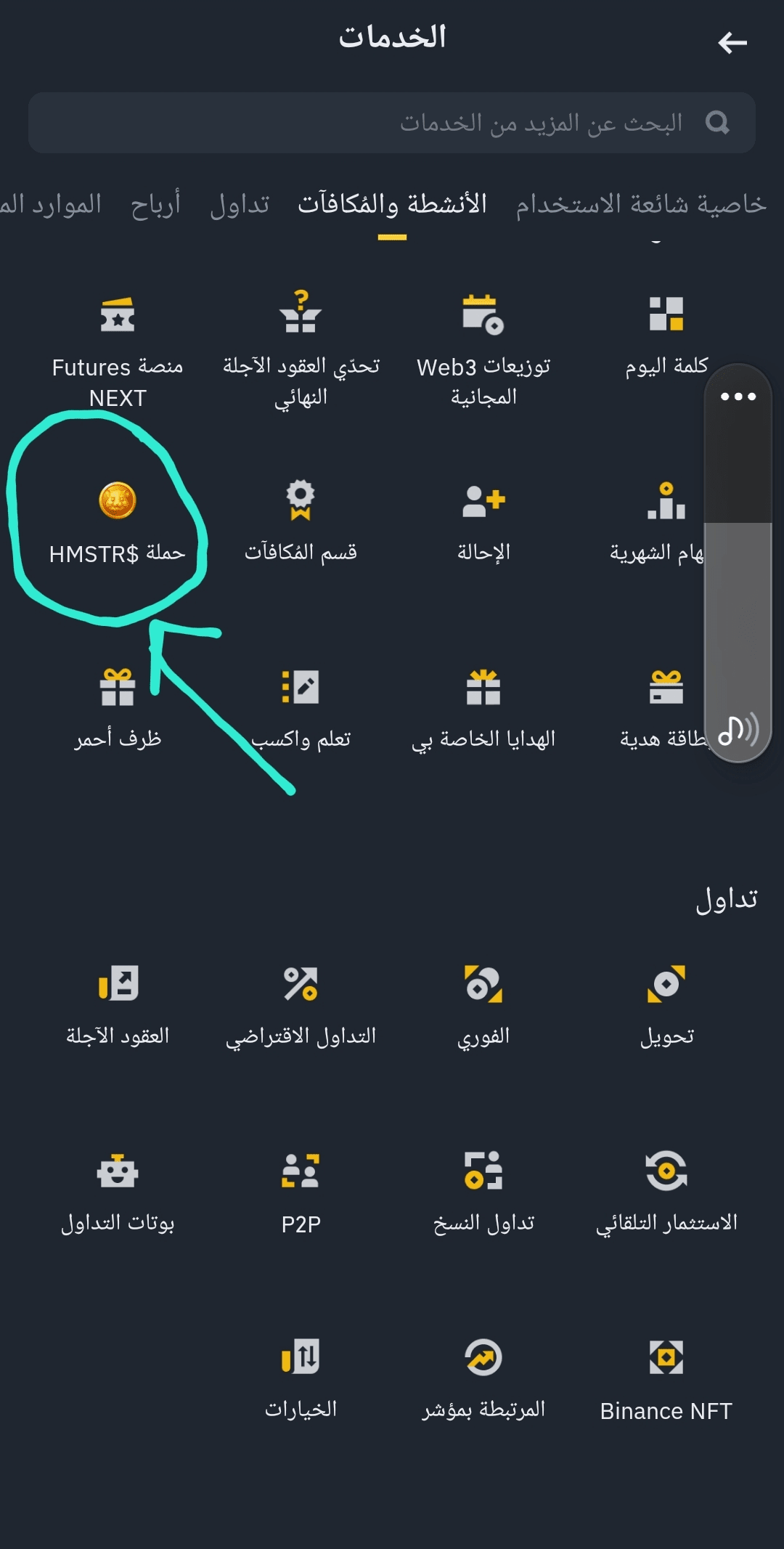This screenshot has width=784, height=1549.
Task: Open the تحويل convert service
Action: [666, 1002]
